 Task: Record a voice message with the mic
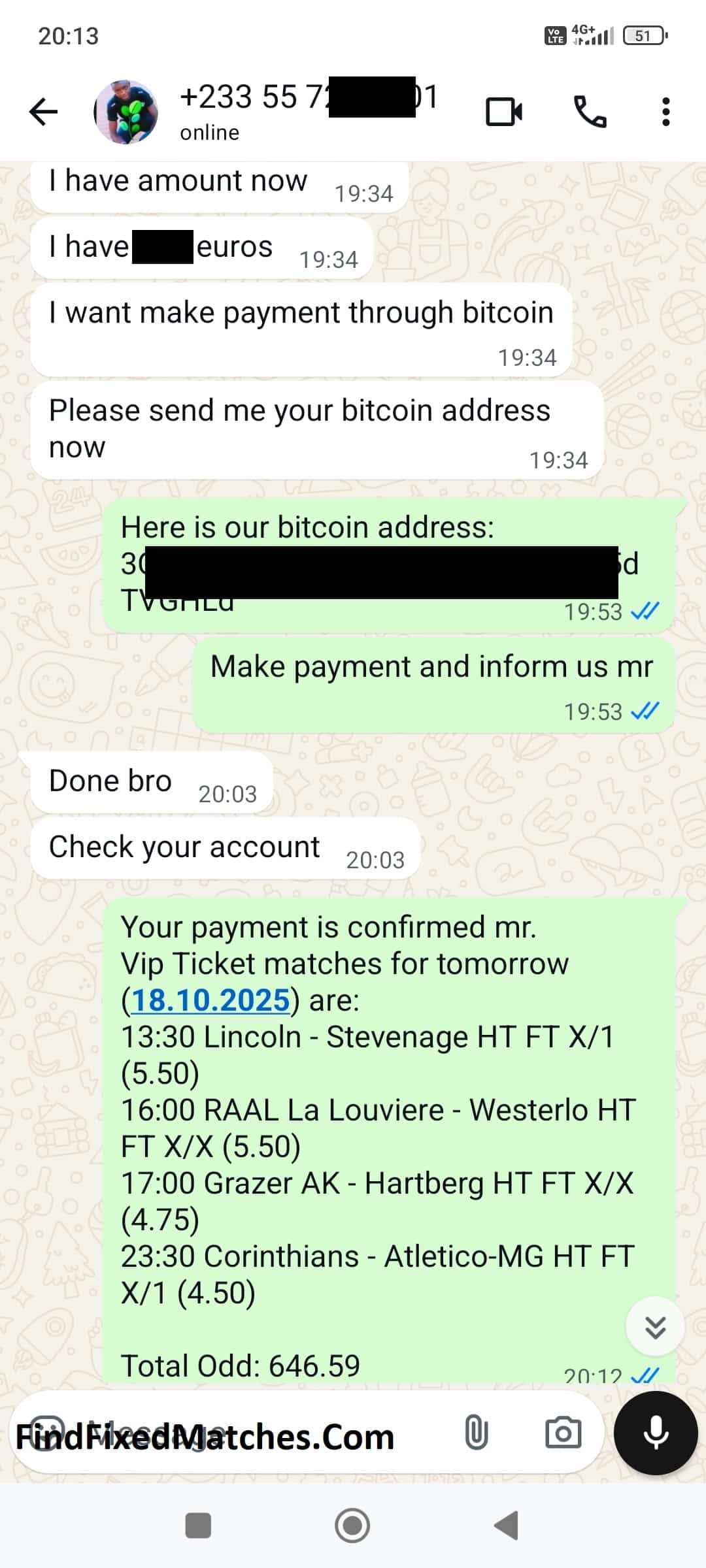click(x=655, y=1433)
